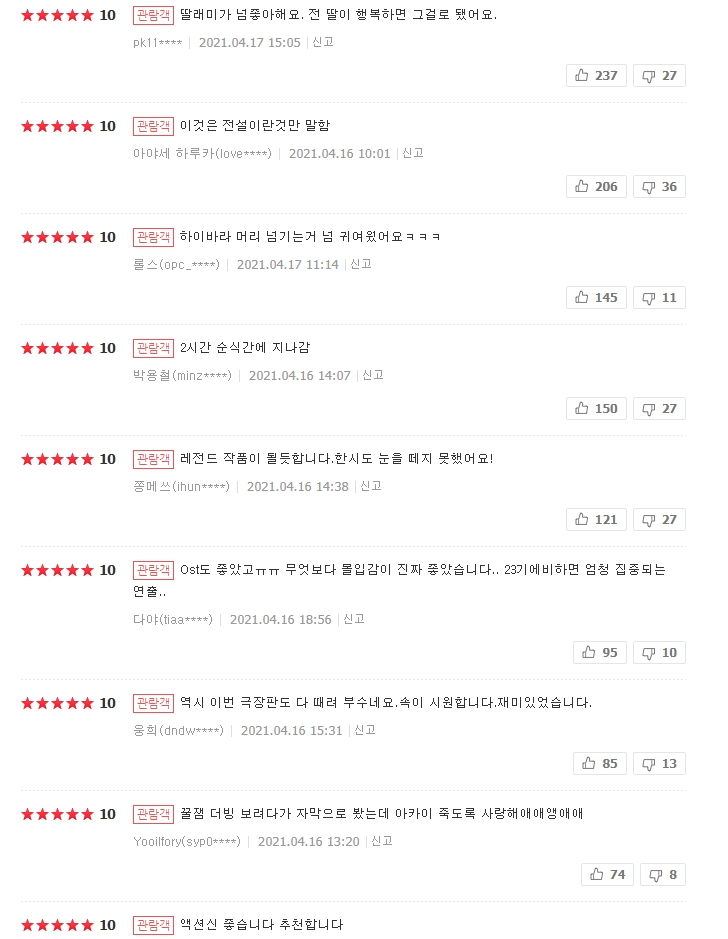The height and width of the screenshot is (939, 728).
Task: Dislike Yooilfory's review with 8 dislikes
Action: point(663,874)
